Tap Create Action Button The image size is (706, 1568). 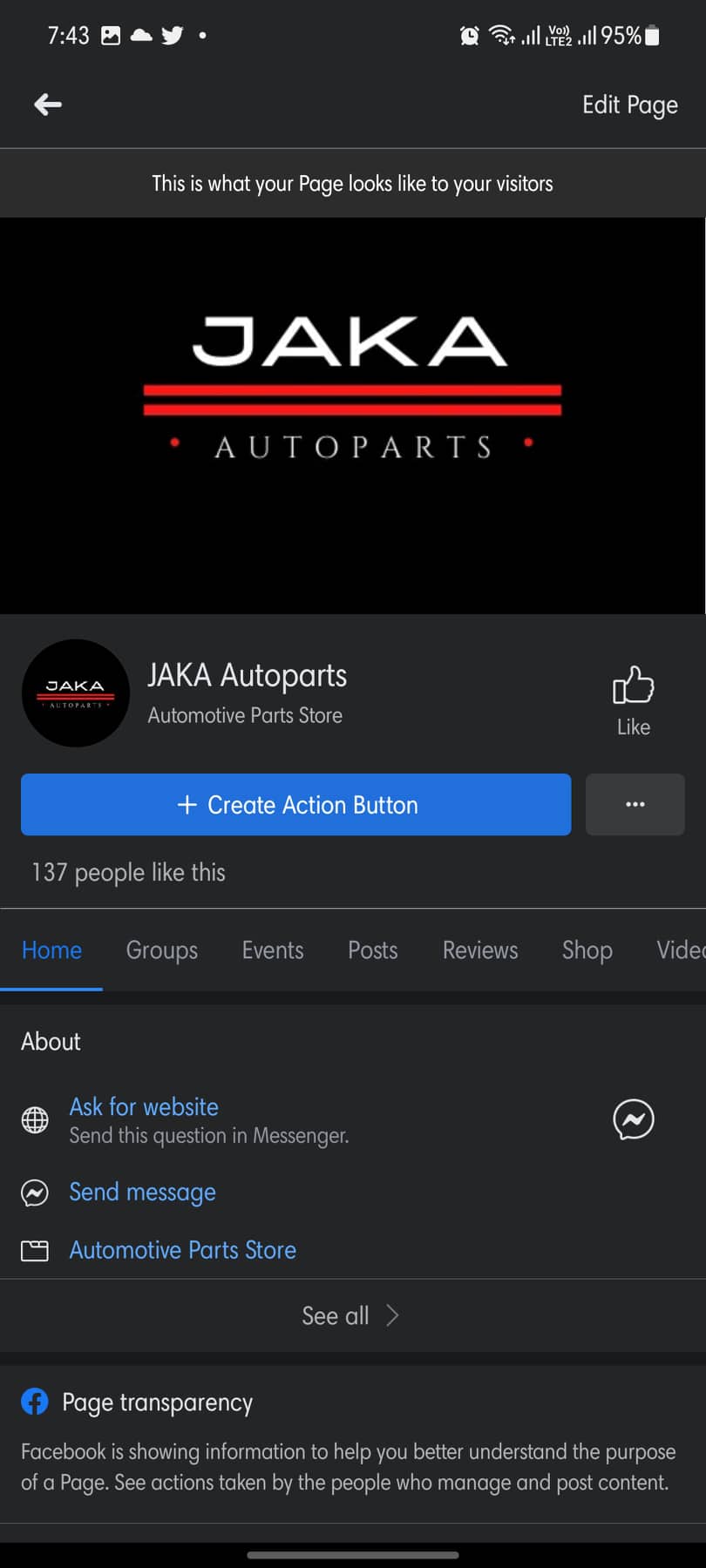click(x=295, y=804)
